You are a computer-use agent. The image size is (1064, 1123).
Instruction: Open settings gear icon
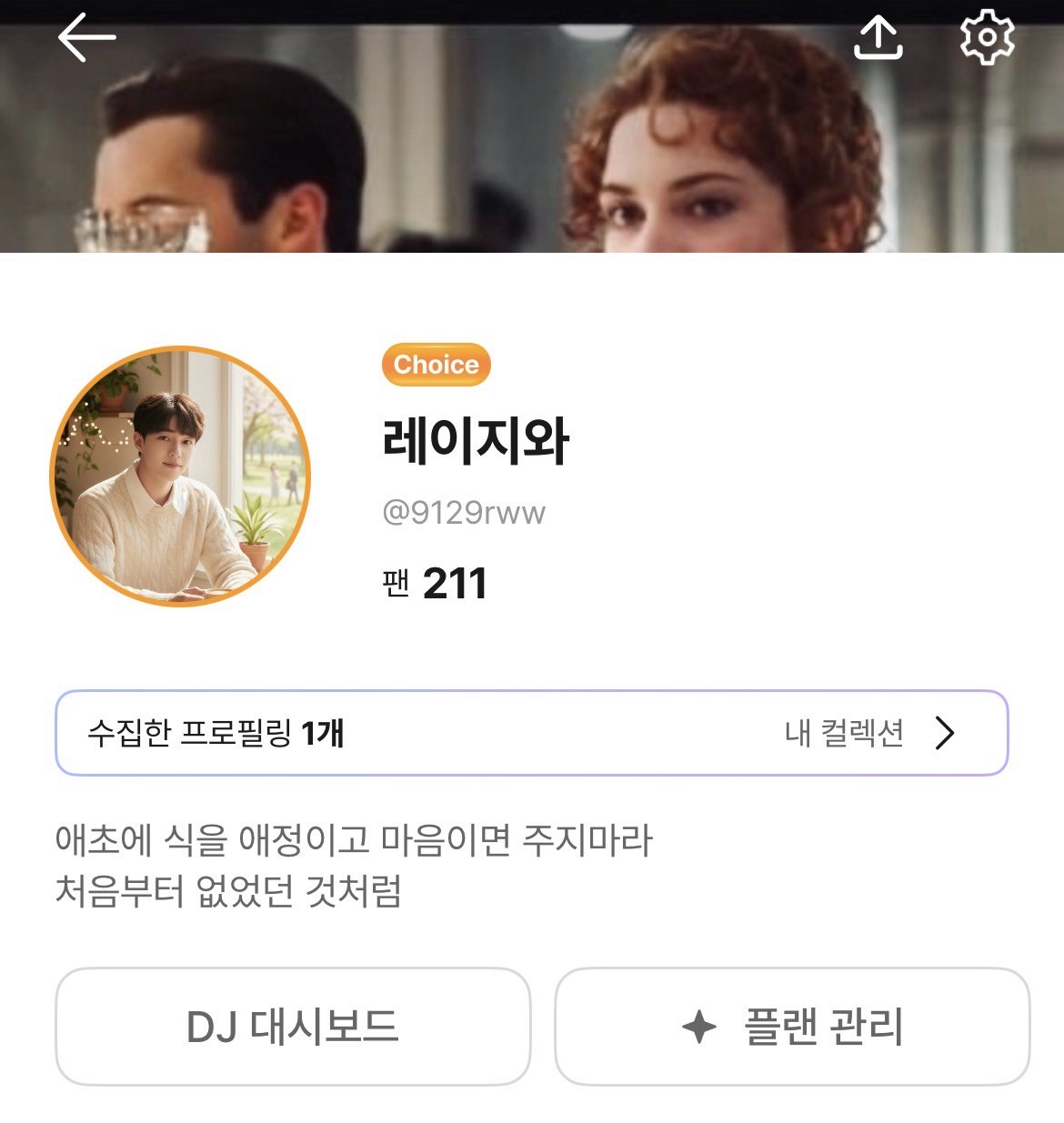tap(987, 38)
